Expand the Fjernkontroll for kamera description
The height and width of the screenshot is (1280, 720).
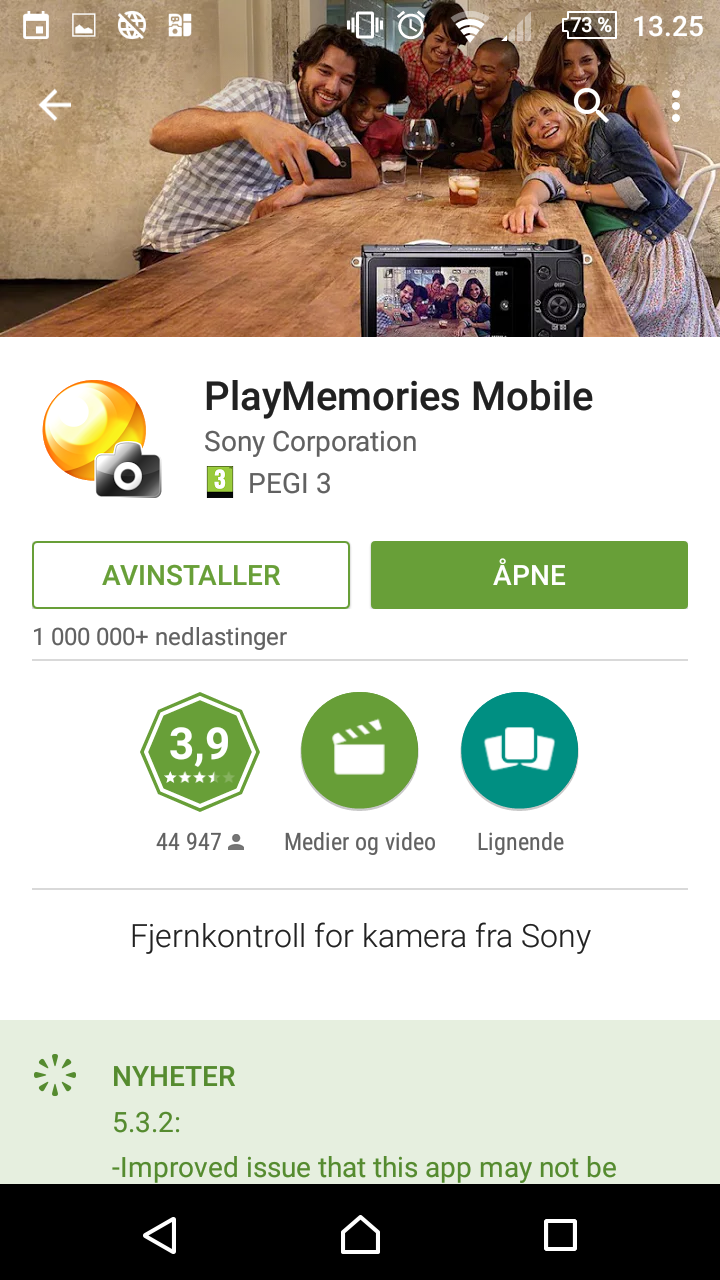click(360, 936)
